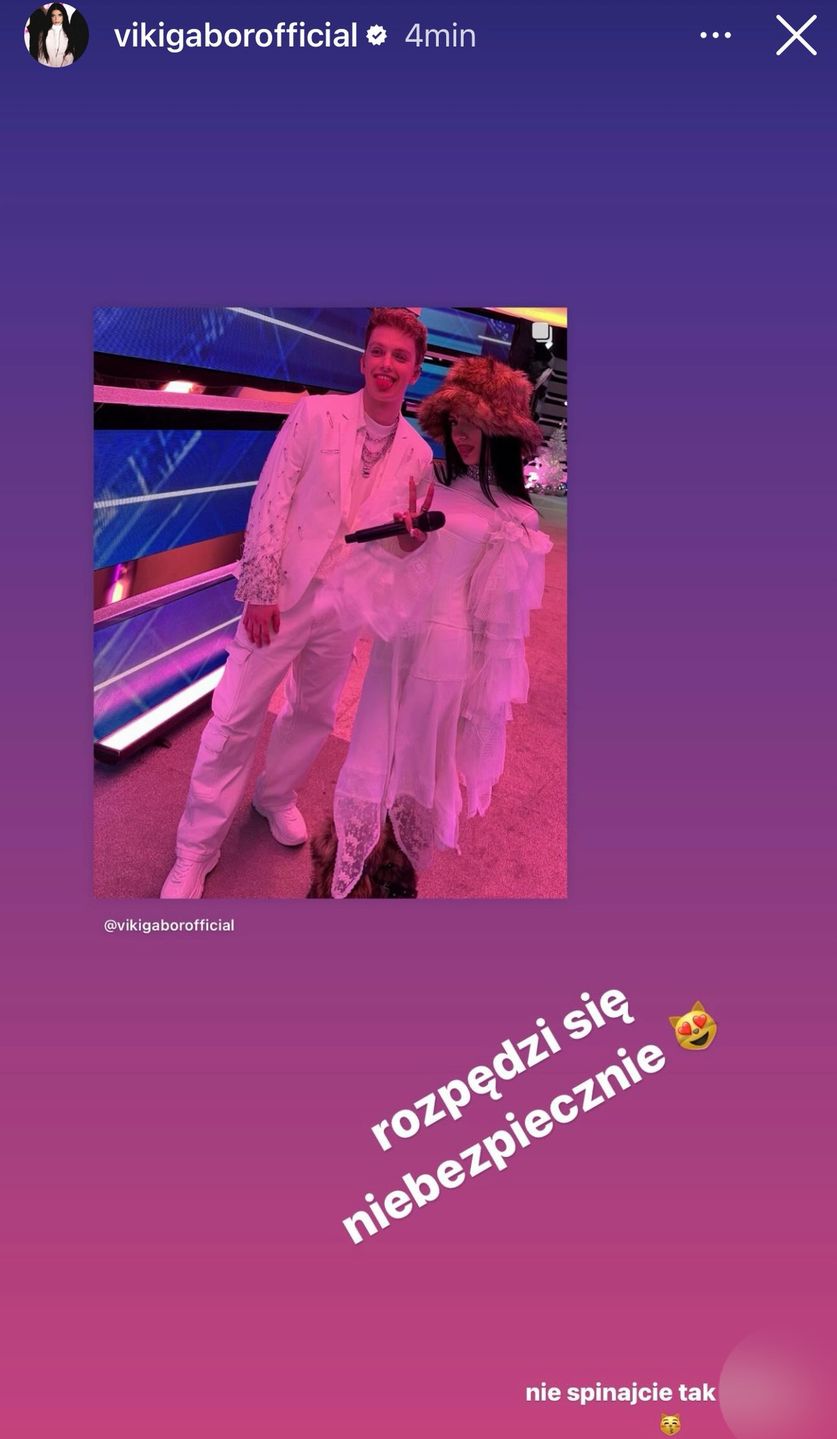The height and width of the screenshot is (1439, 837).
Task: Close the story viewer
Action: coord(796,35)
